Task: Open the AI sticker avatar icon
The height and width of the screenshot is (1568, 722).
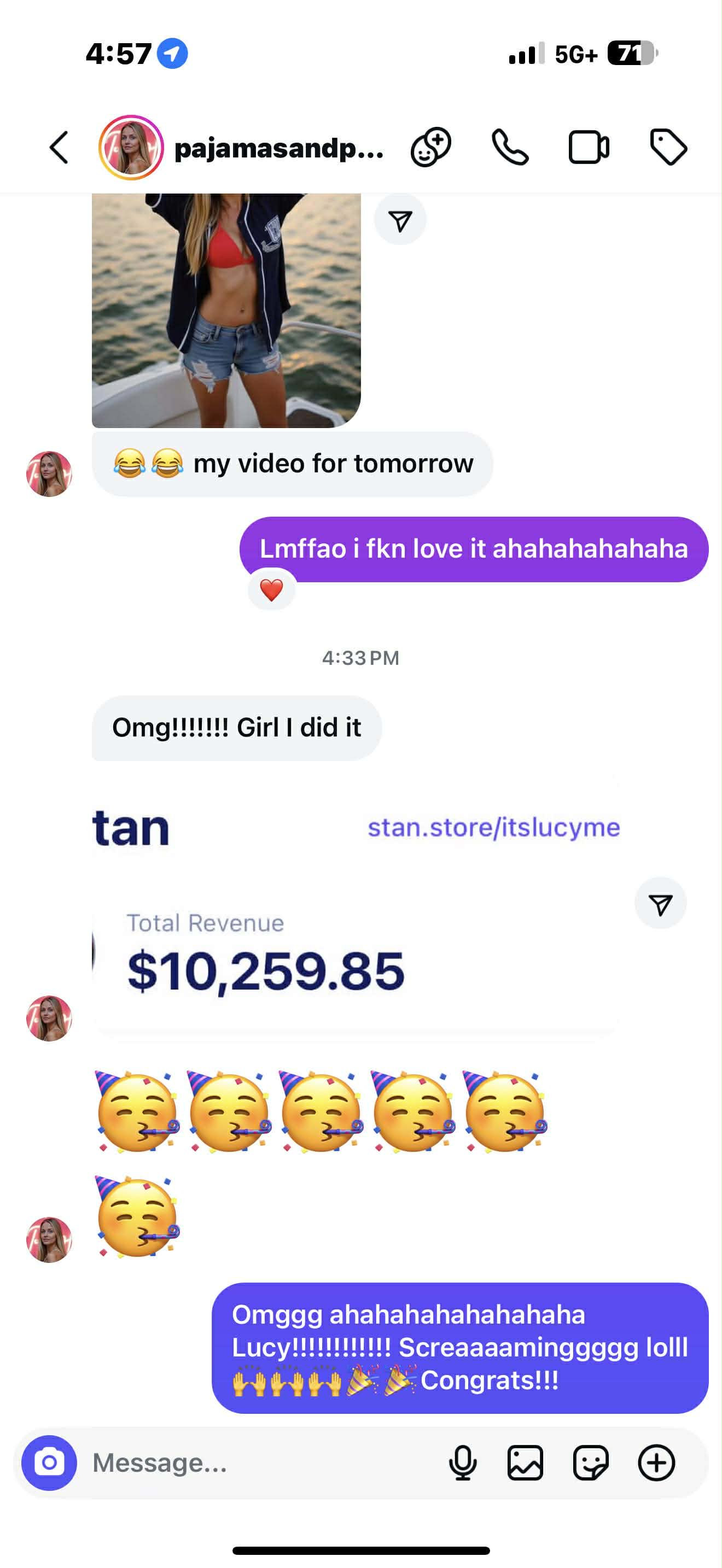Action: [431, 147]
